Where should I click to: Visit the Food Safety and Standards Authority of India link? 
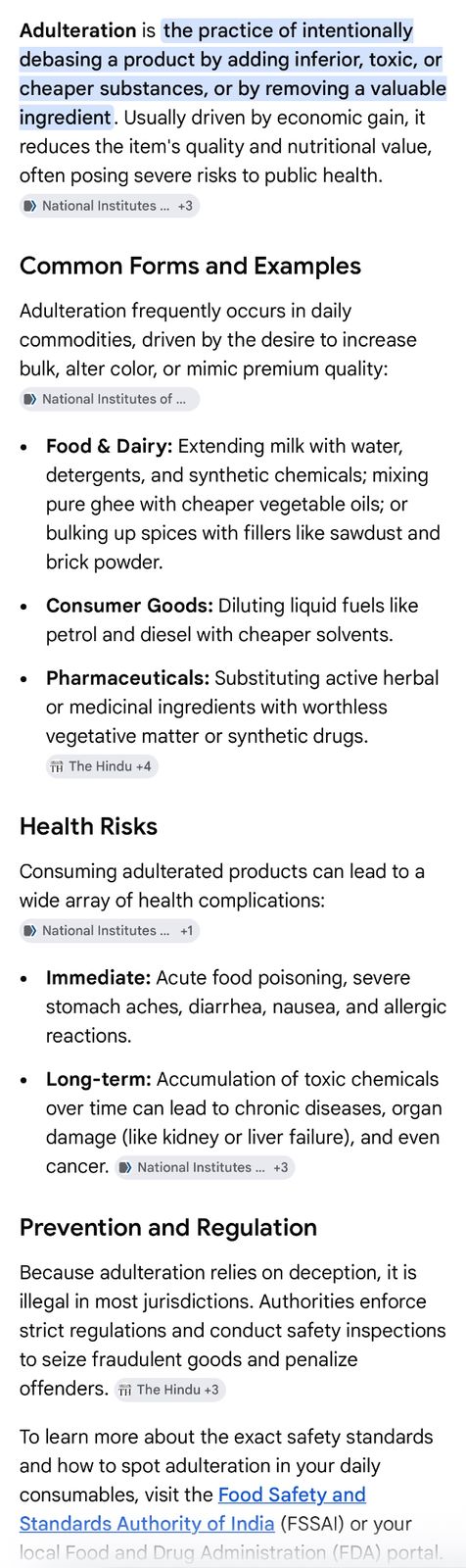click(193, 1509)
